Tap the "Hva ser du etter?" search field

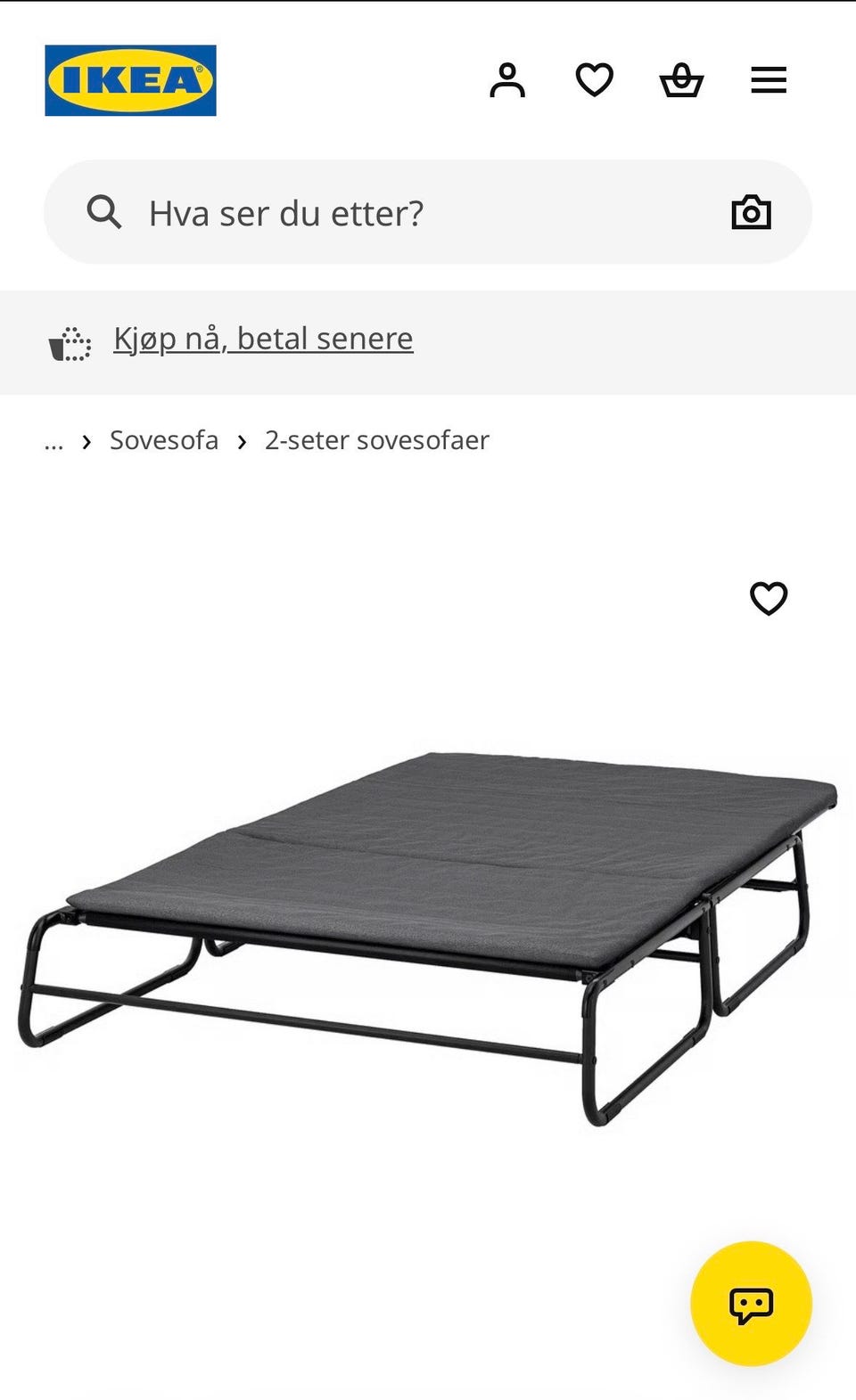pyautogui.click(x=428, y=212)
